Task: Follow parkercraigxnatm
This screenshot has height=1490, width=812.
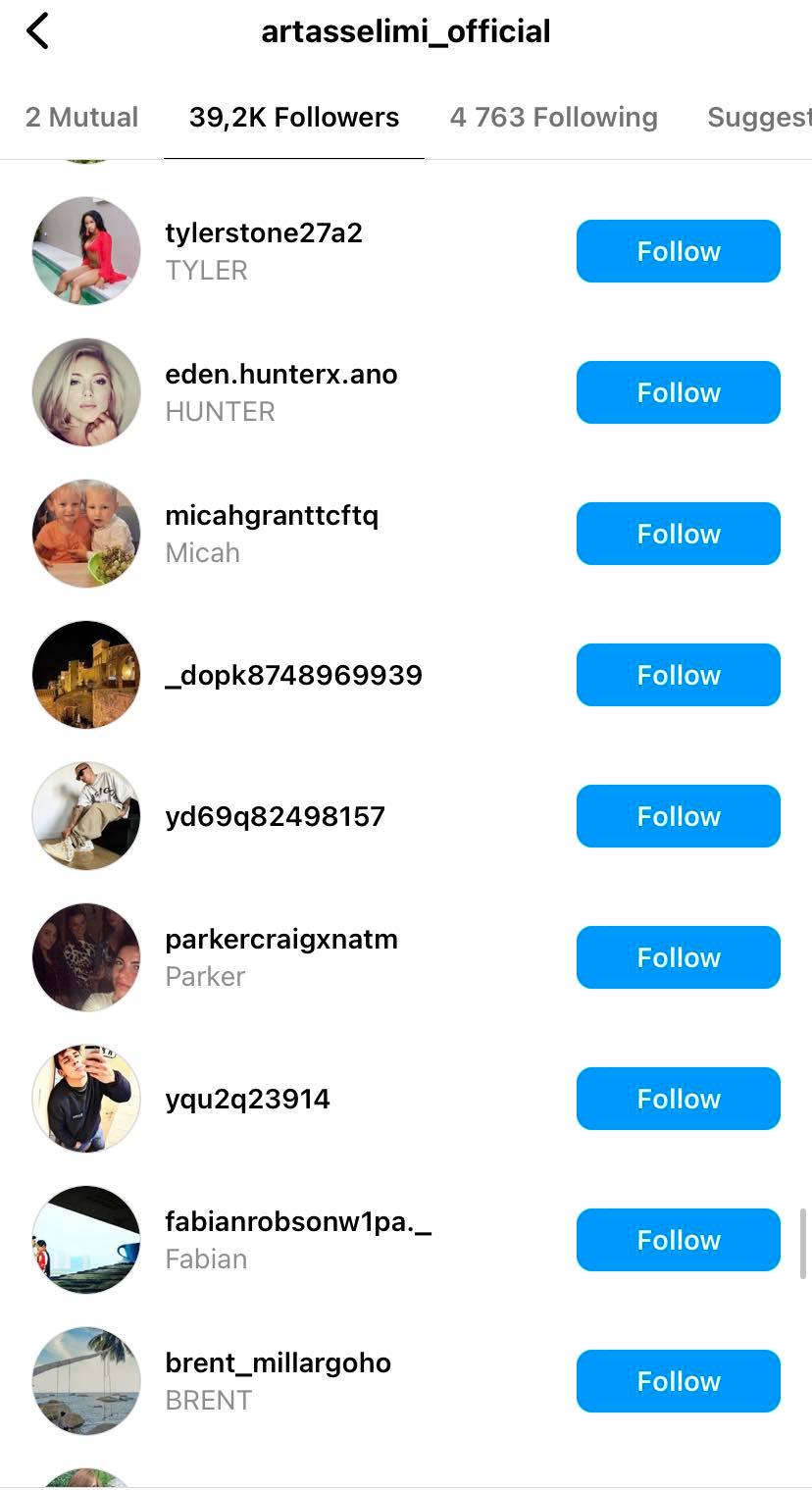Action: (678, 957)
